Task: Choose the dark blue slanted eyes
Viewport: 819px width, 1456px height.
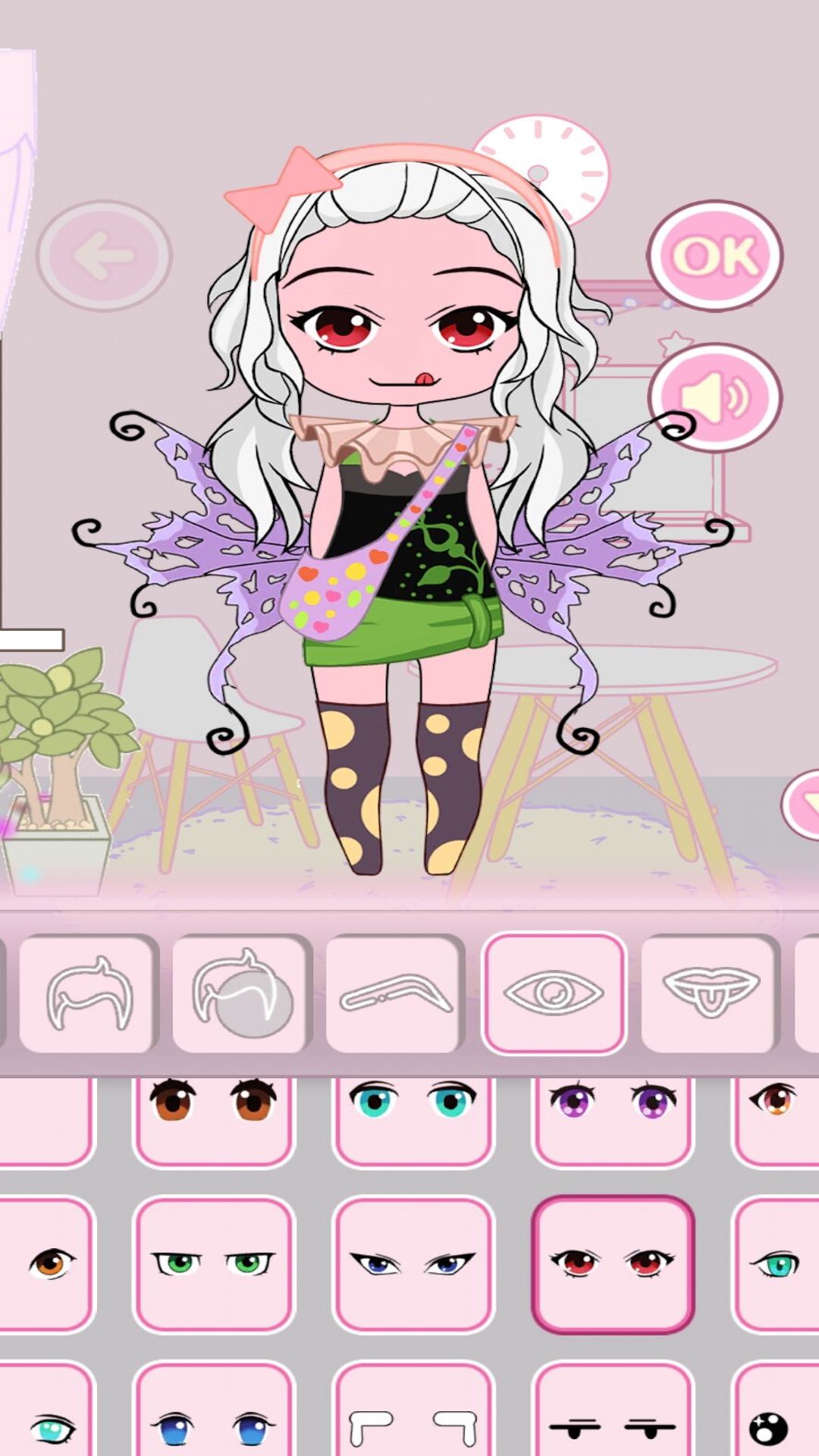Action: [413, 1264]
